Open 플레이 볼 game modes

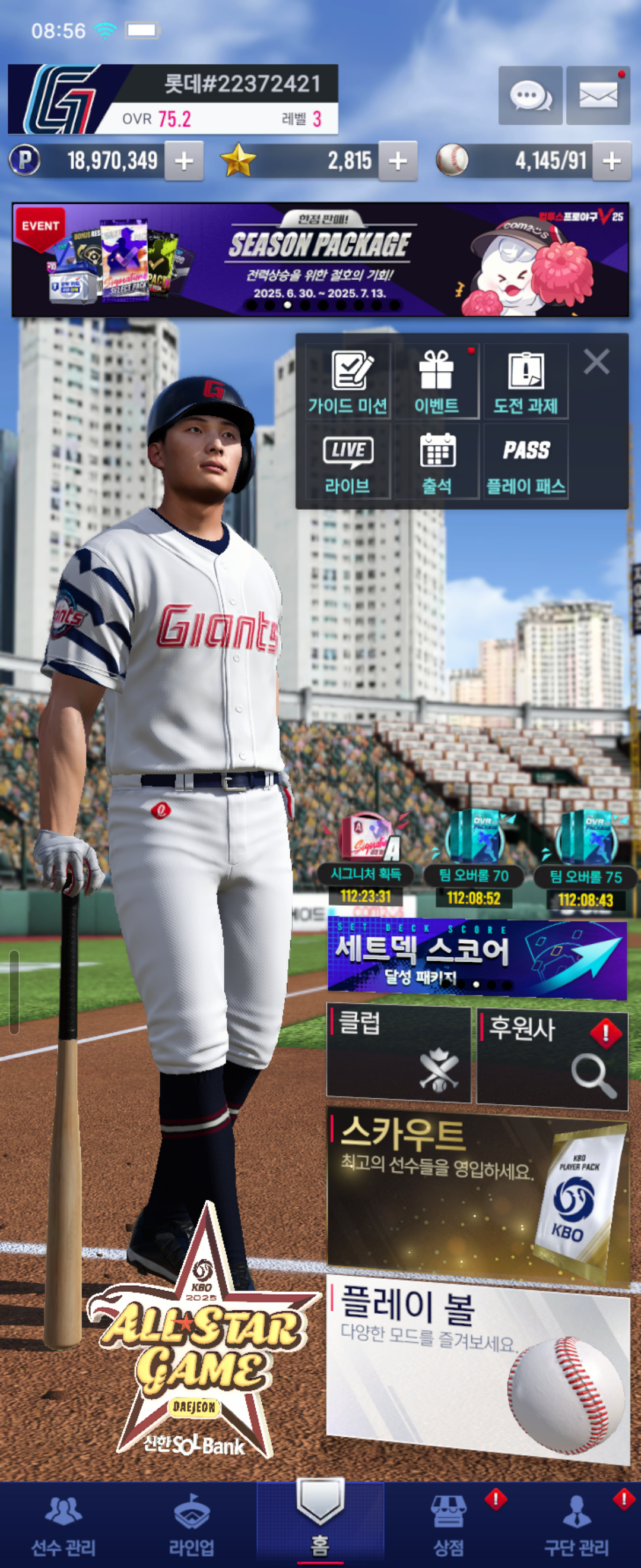[477, 1370]
